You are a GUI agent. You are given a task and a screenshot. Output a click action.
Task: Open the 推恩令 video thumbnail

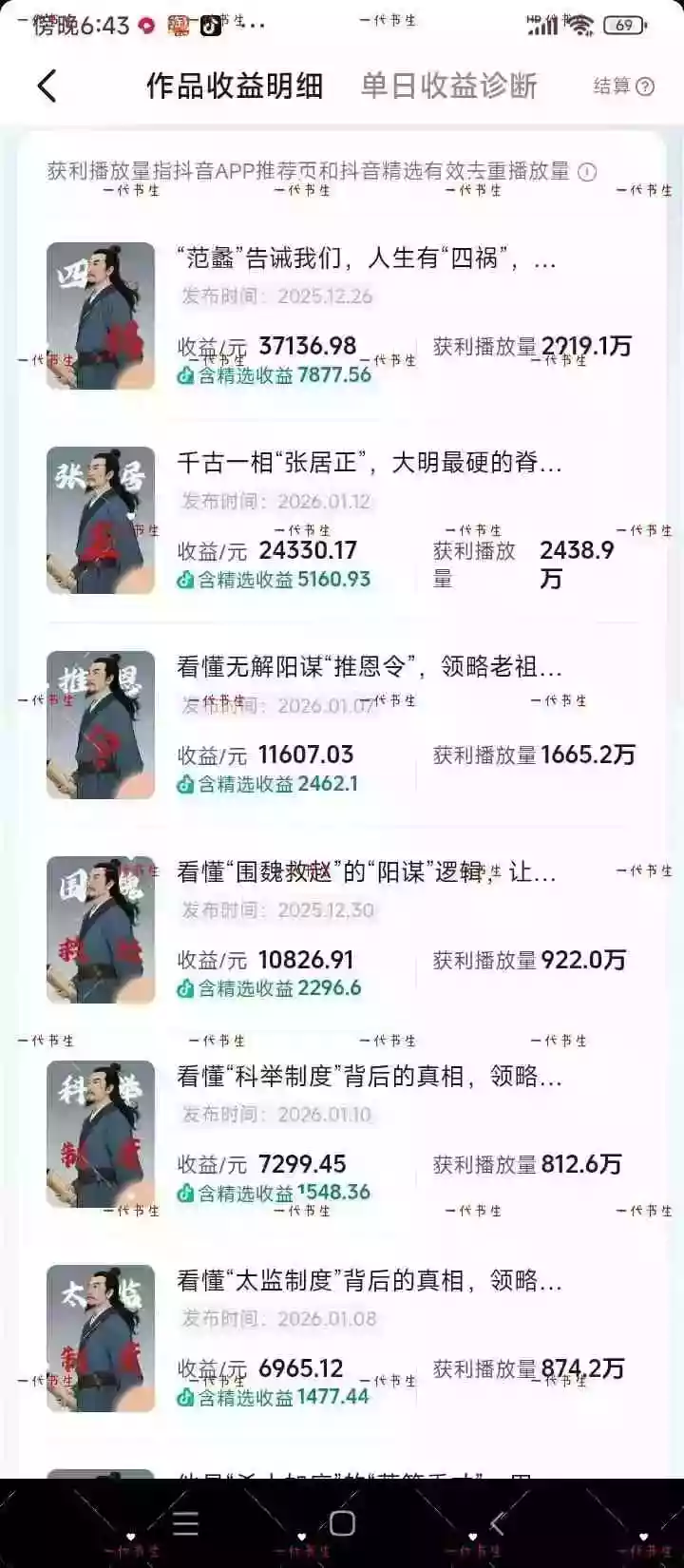100,723
